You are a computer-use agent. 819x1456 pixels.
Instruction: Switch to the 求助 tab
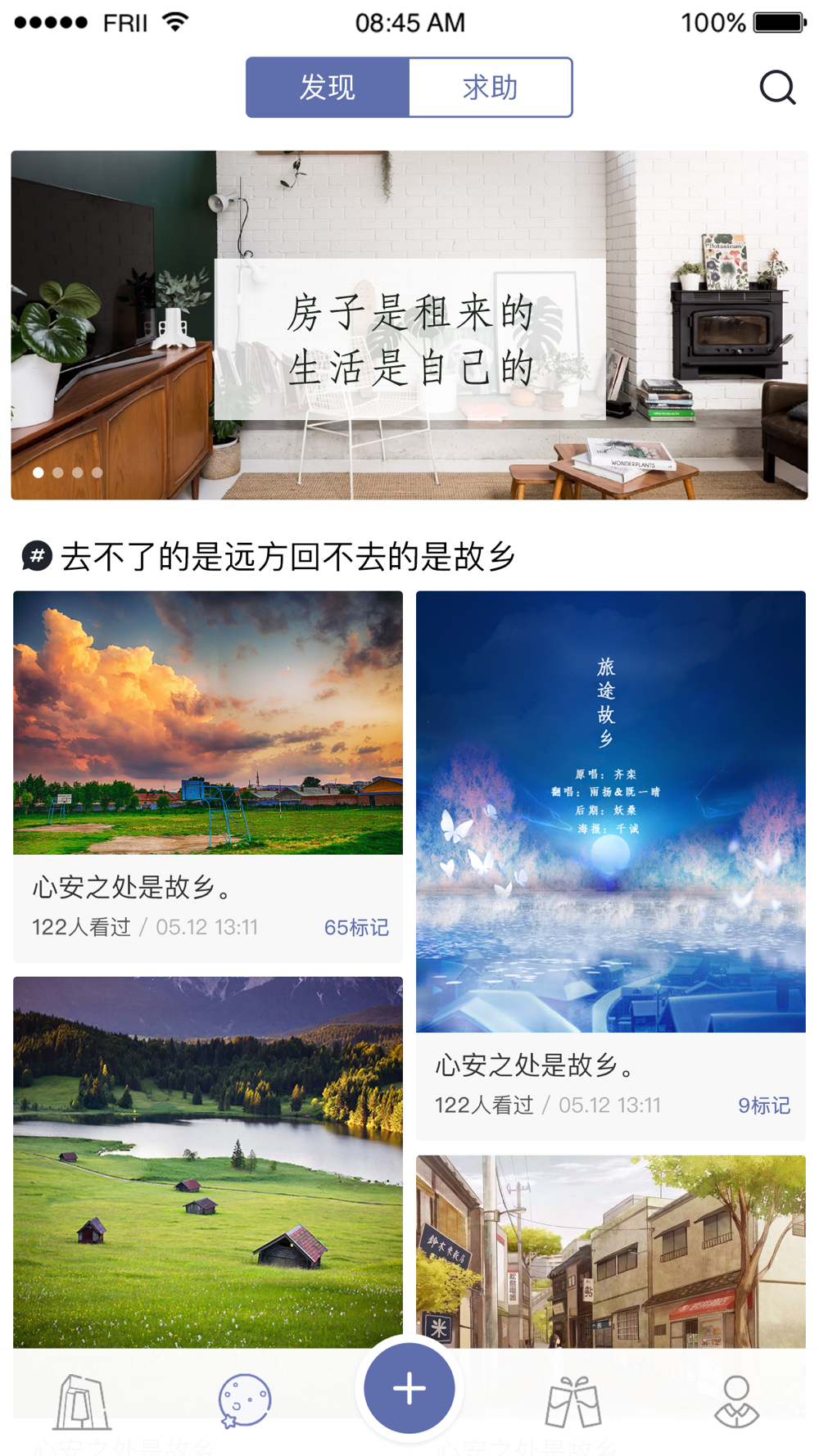[x=490, y=88]
